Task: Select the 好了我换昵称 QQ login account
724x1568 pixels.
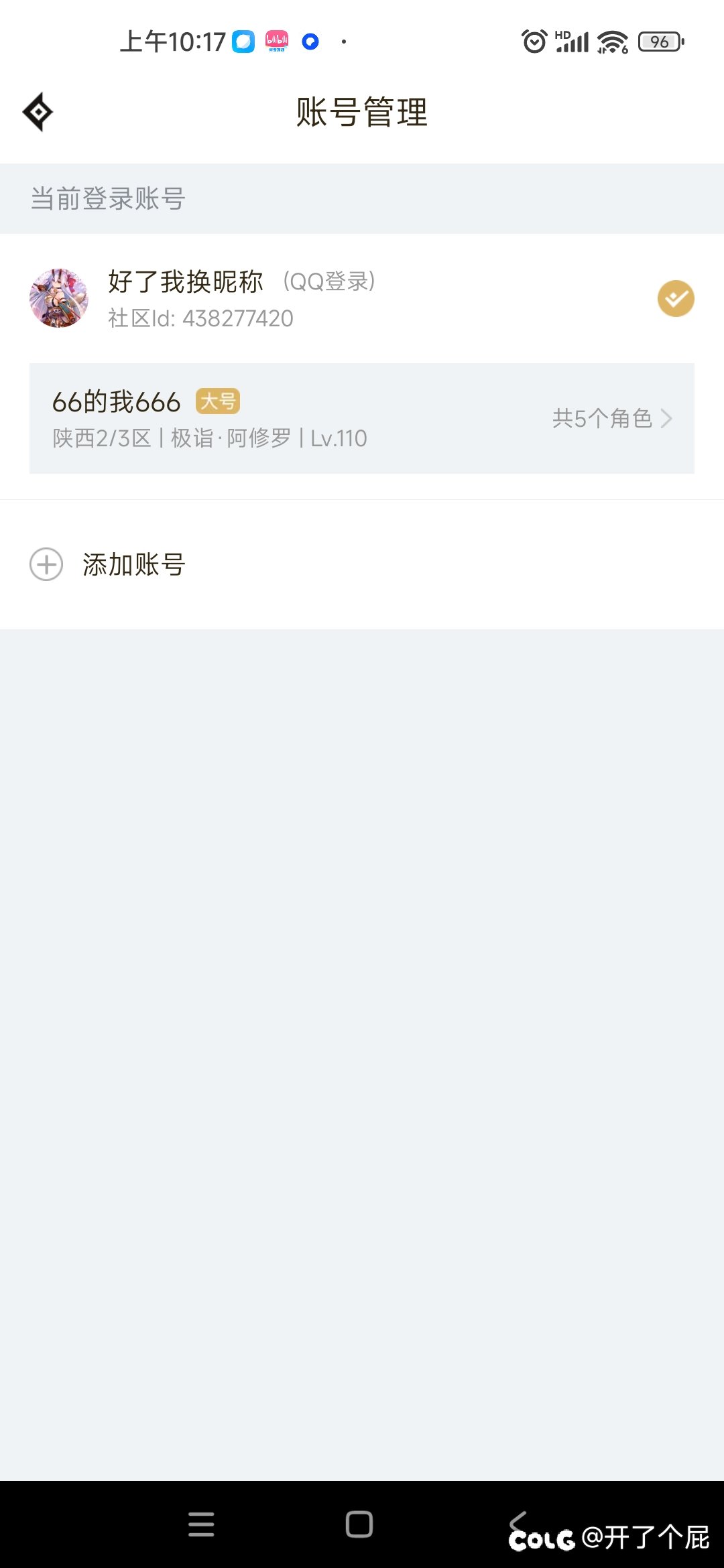Action: pyautogui.click(x=241, y=298)
